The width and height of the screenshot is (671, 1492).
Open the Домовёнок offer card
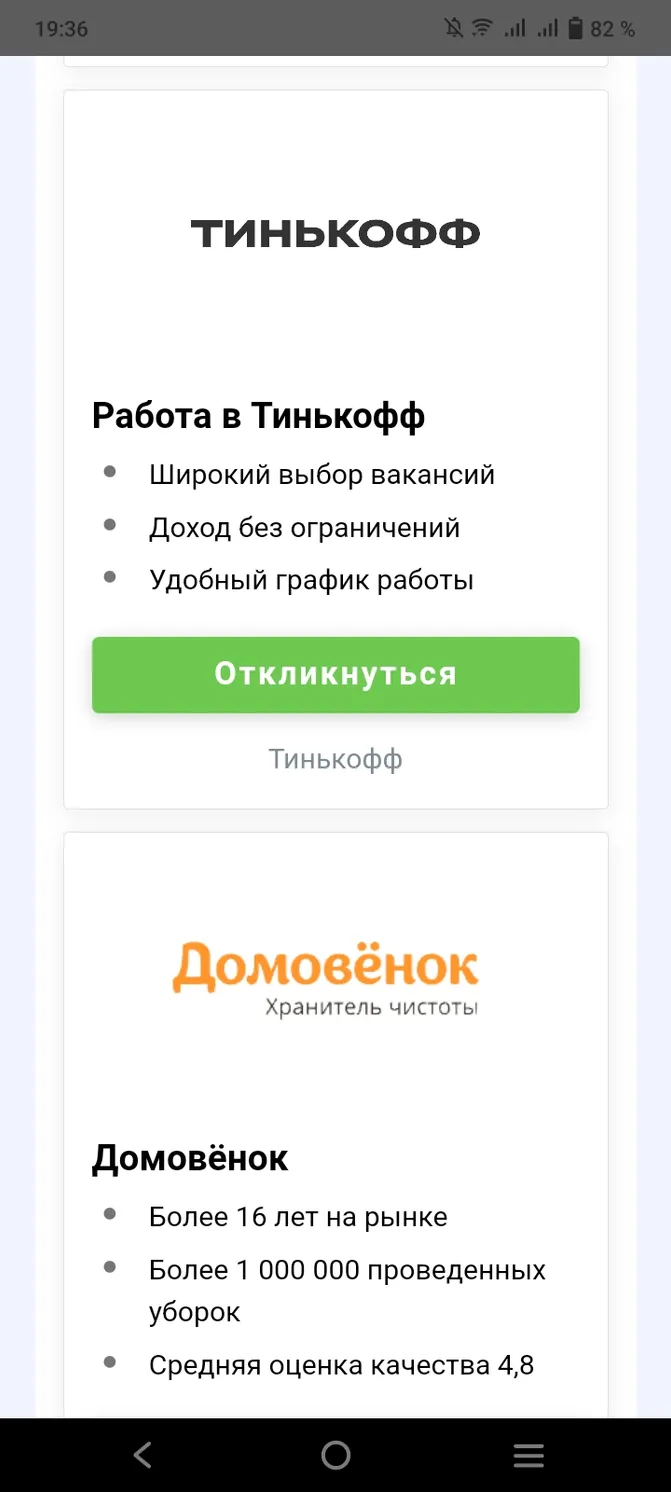(x=336, y=1124)
